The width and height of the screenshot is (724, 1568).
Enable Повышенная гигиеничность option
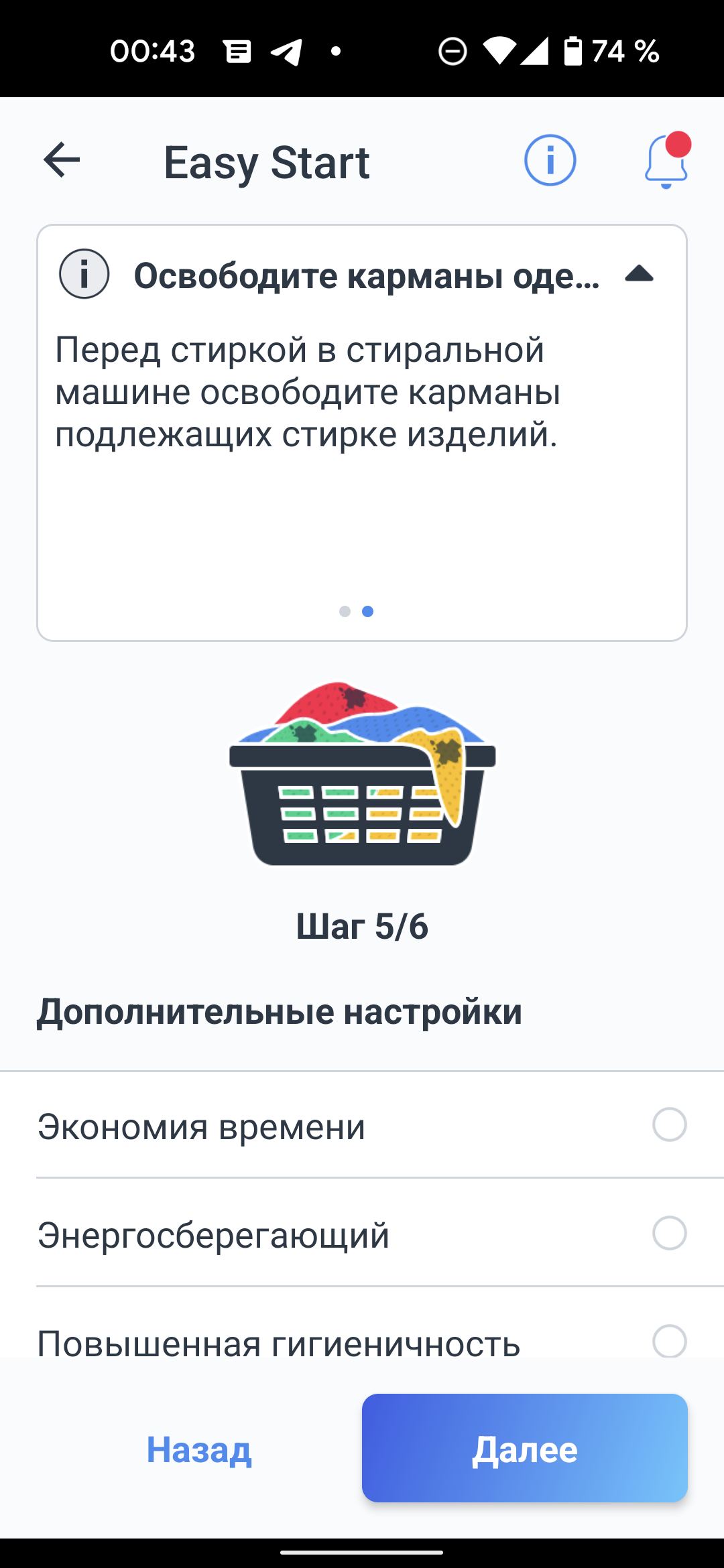(x=669, y=1342)
